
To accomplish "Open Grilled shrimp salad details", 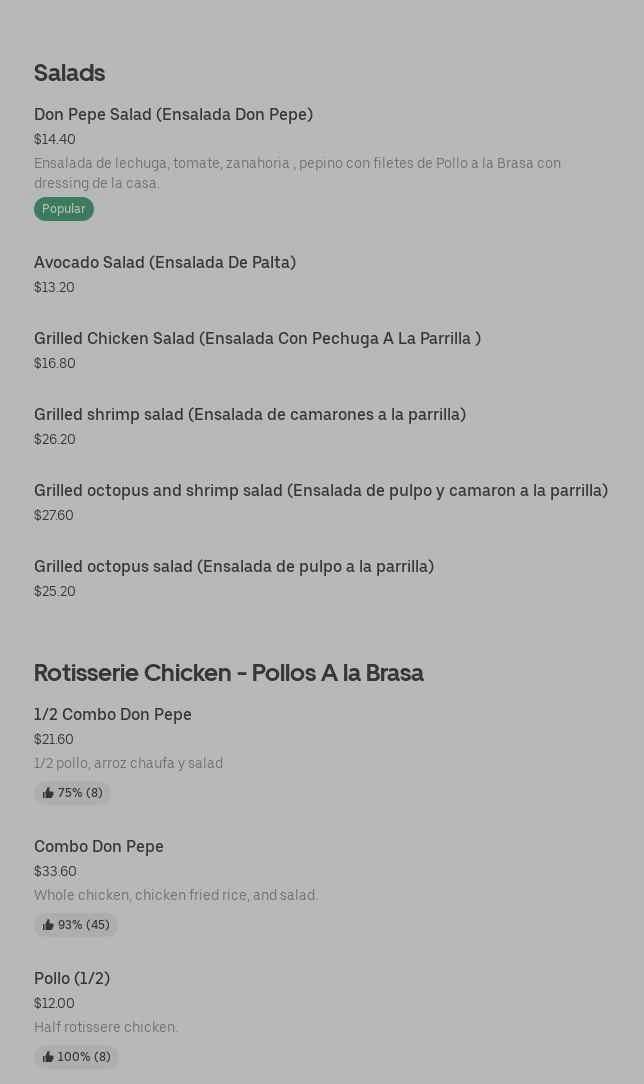I will [x=250, y=415].
